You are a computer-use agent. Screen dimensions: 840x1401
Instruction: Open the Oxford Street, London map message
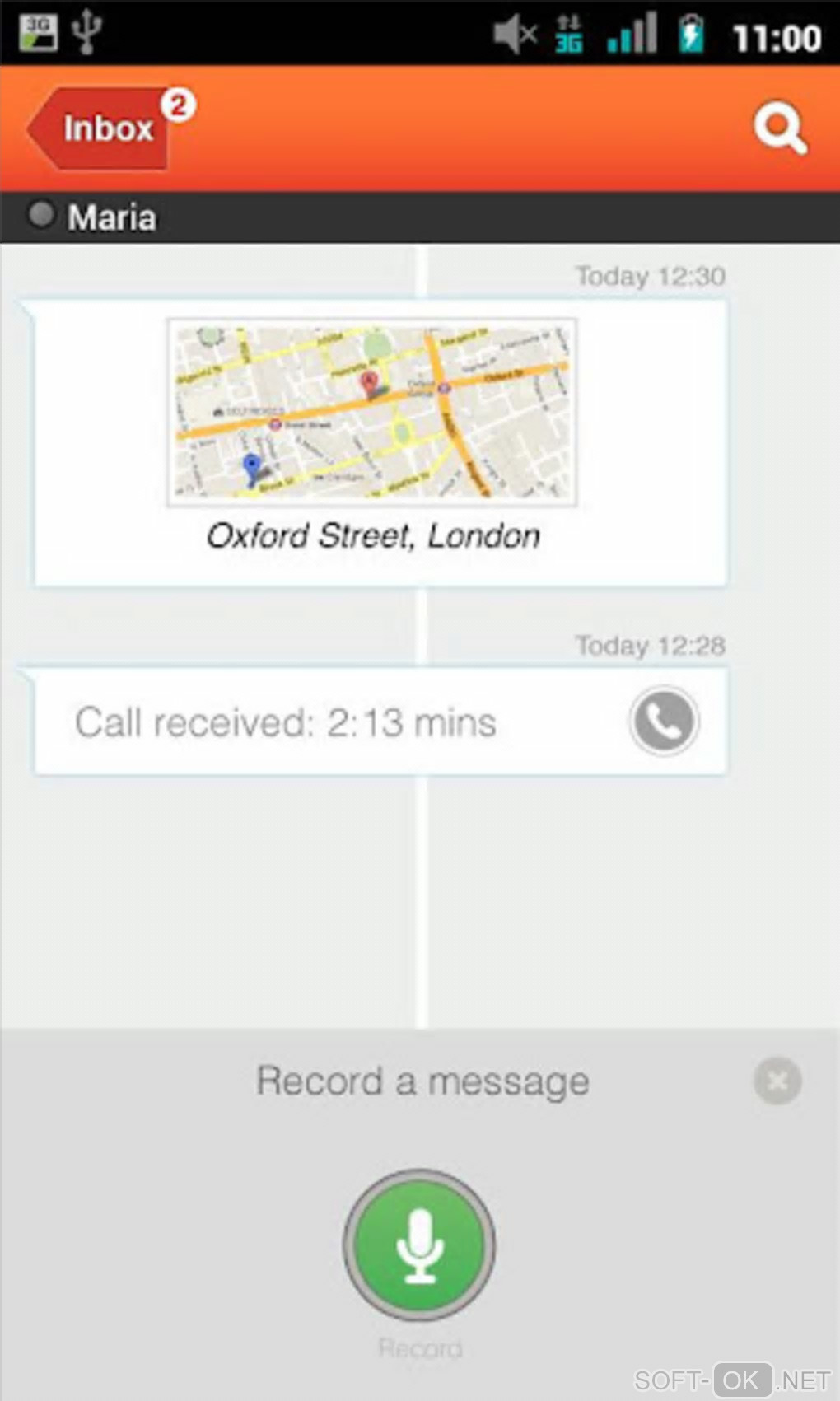pyautogui.click(x=372, y=413)
